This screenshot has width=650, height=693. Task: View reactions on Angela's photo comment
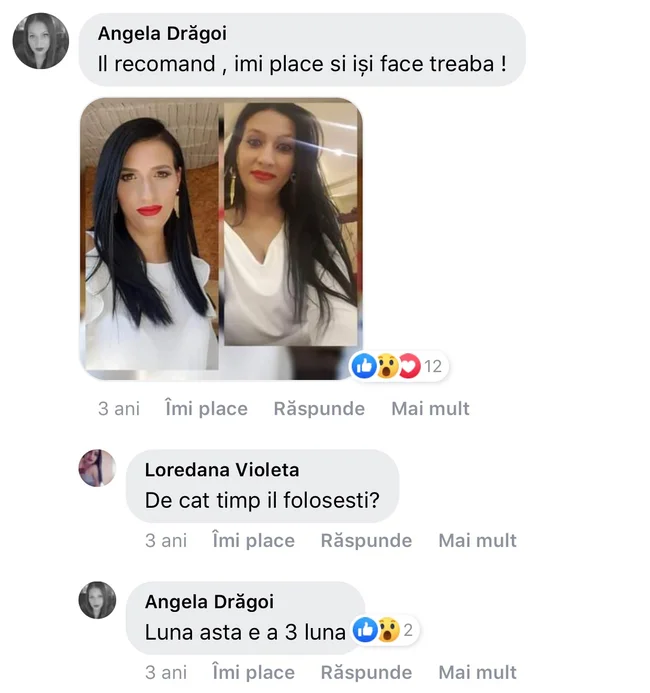click(398, 367)
